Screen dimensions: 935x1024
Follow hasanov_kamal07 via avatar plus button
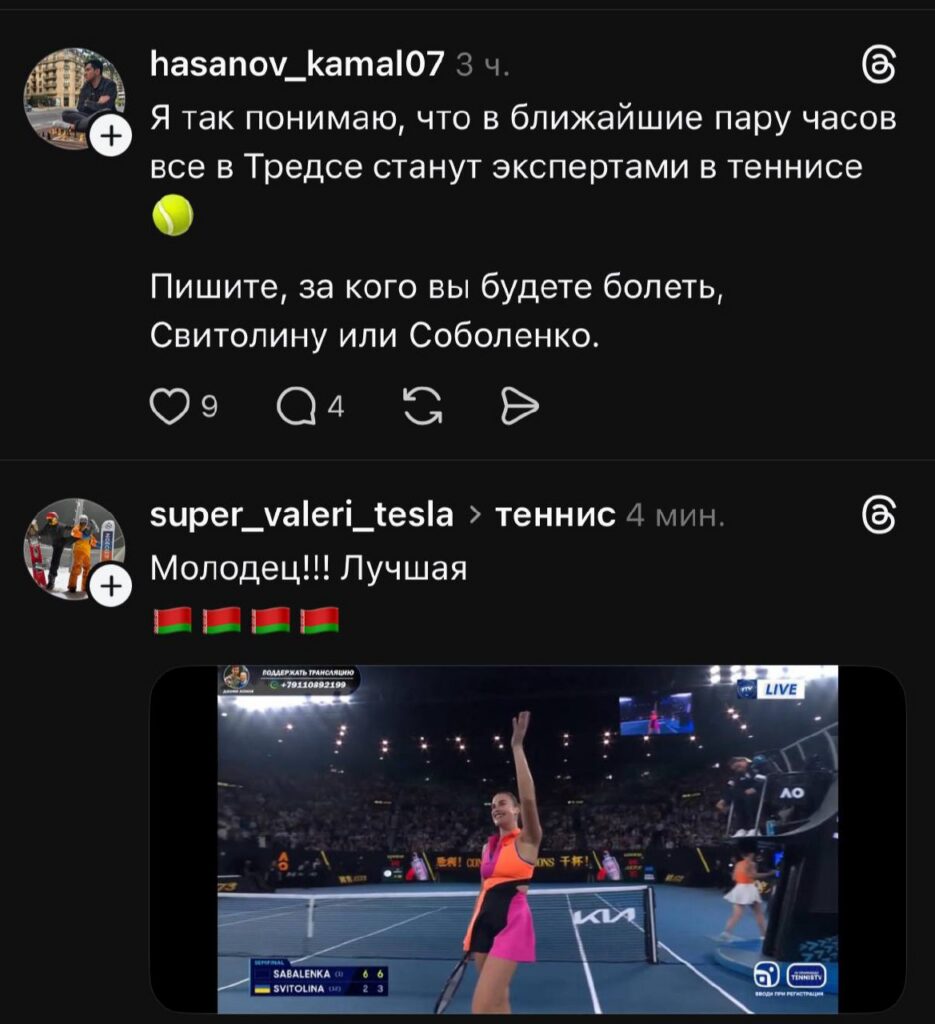pos(111,136)
